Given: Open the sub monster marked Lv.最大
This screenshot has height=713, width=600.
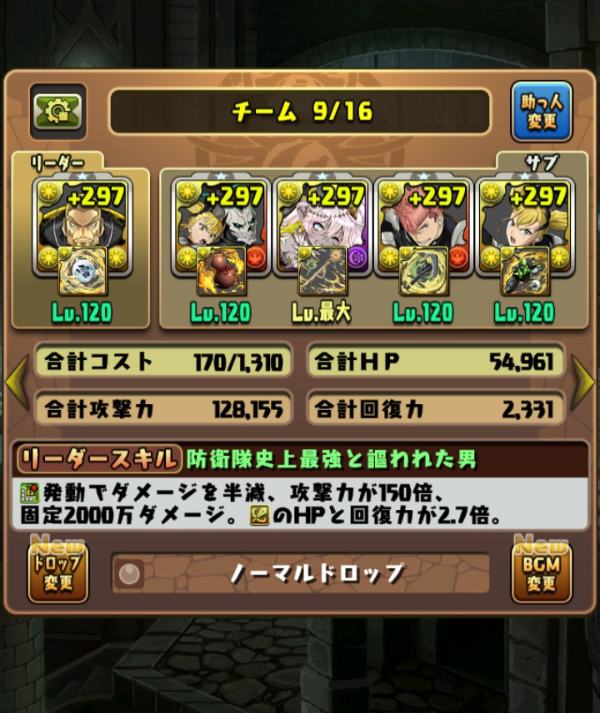Looking at the screenshot, I should coord(321,240).
